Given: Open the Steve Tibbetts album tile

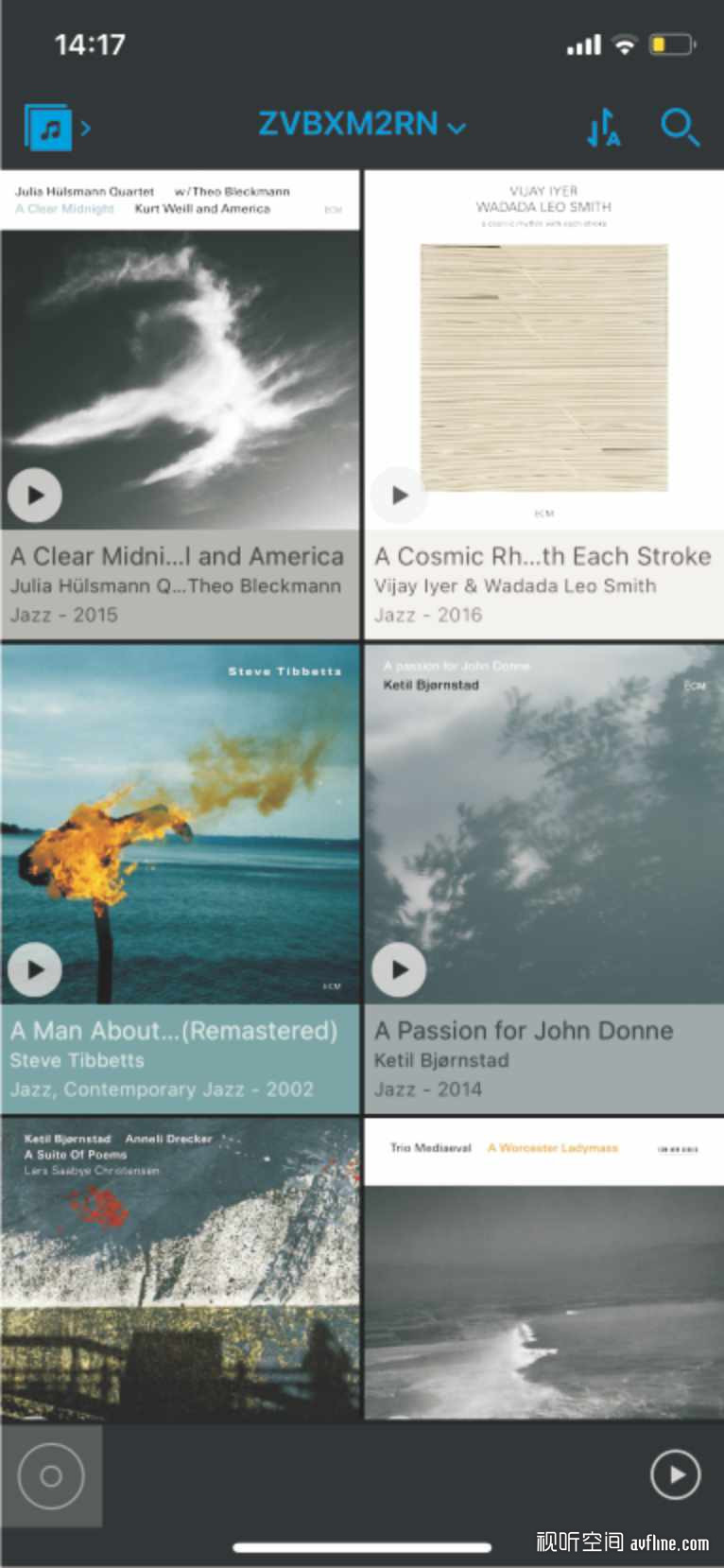Looking at the screenshot, I should point(180,879).
